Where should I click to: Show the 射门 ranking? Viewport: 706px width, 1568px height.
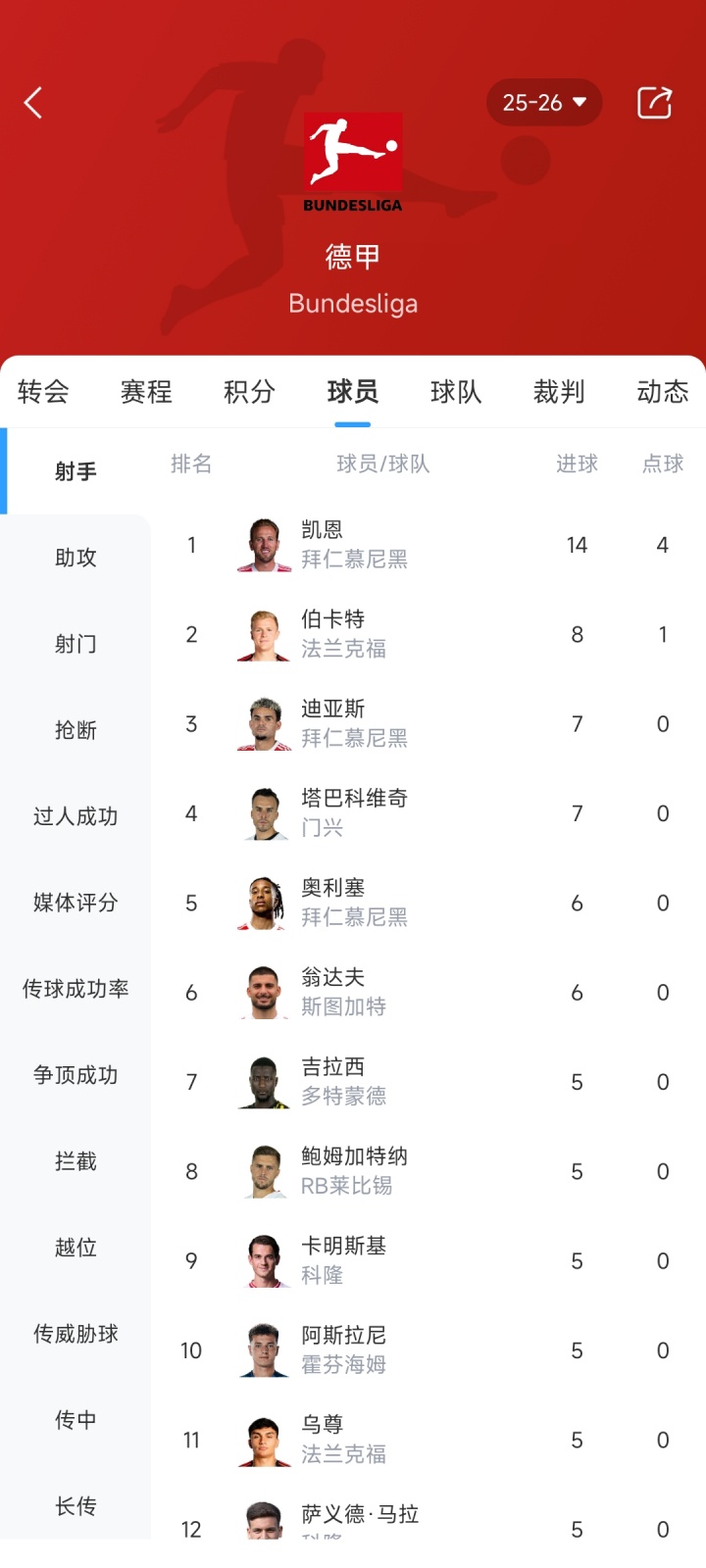click(76, 644)
